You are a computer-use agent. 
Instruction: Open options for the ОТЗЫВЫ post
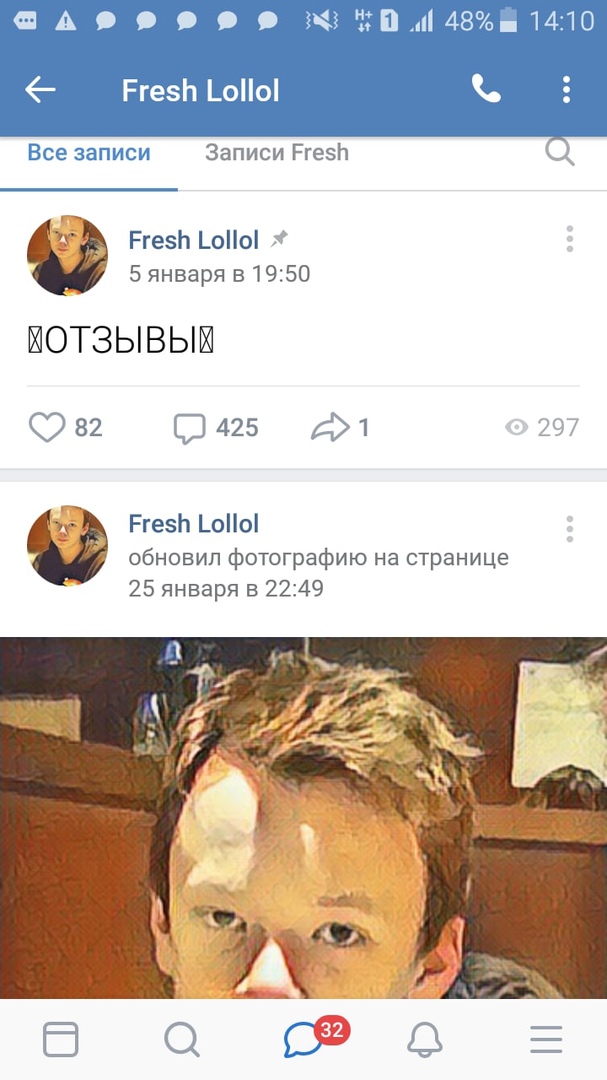[569, 239]
